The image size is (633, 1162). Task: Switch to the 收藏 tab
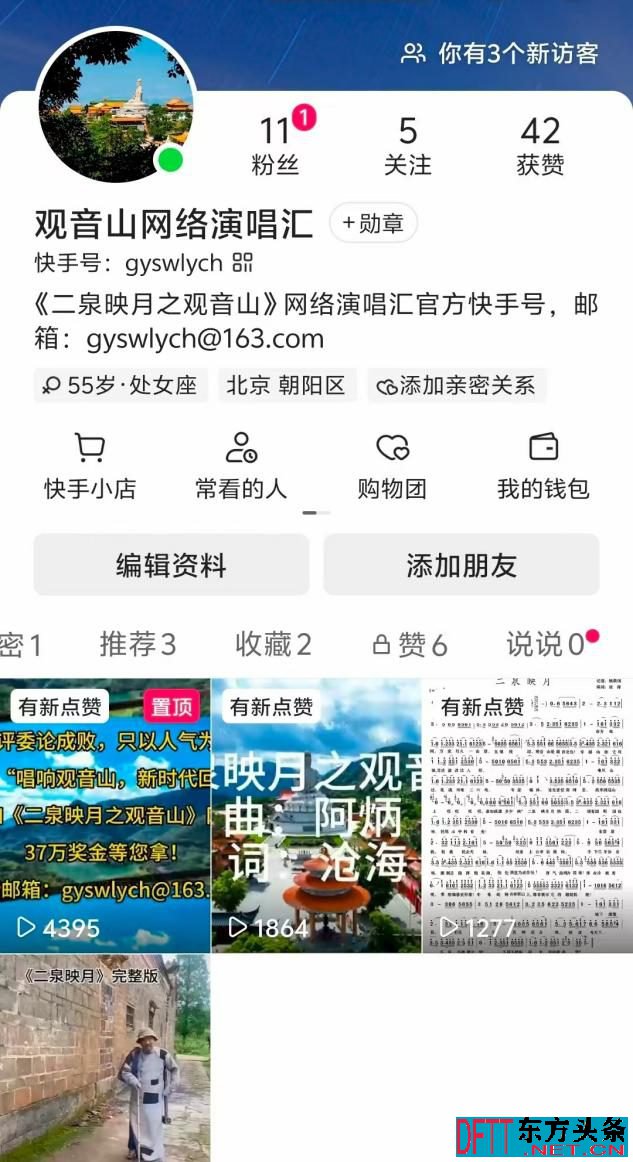pyautogui.click(x=273, y=645)
